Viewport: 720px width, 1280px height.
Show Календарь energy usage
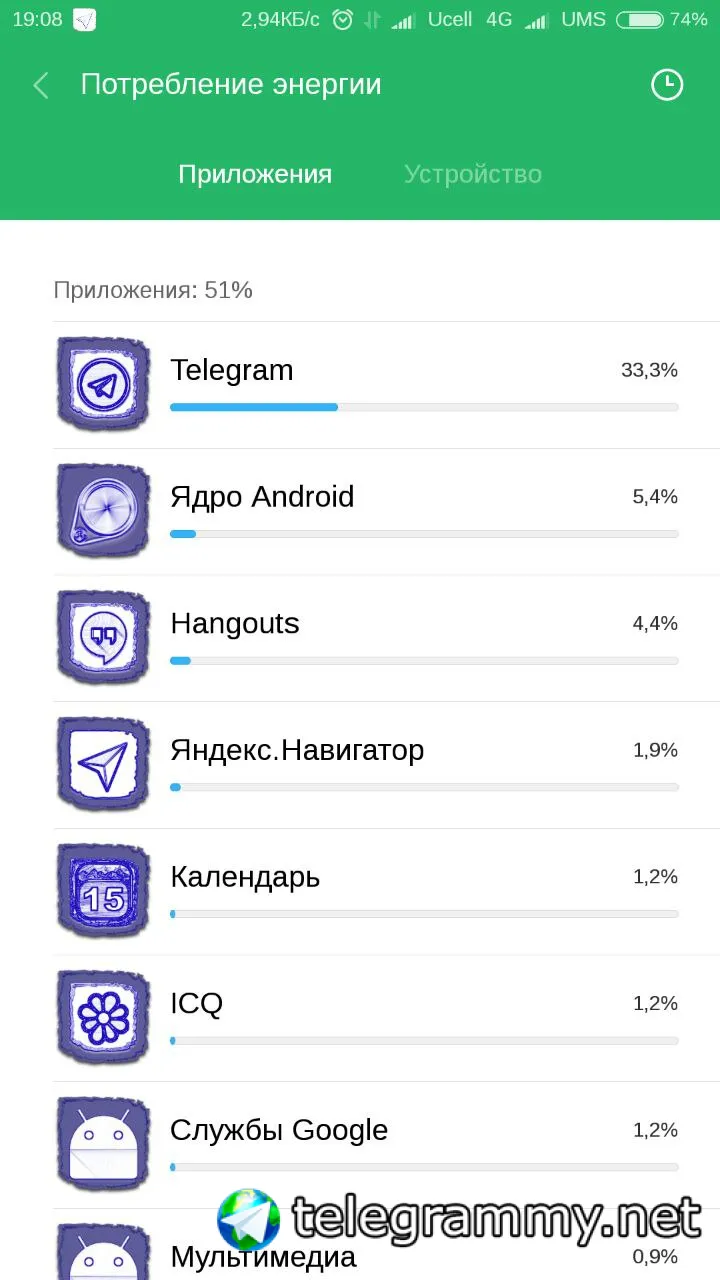point(386,891)
